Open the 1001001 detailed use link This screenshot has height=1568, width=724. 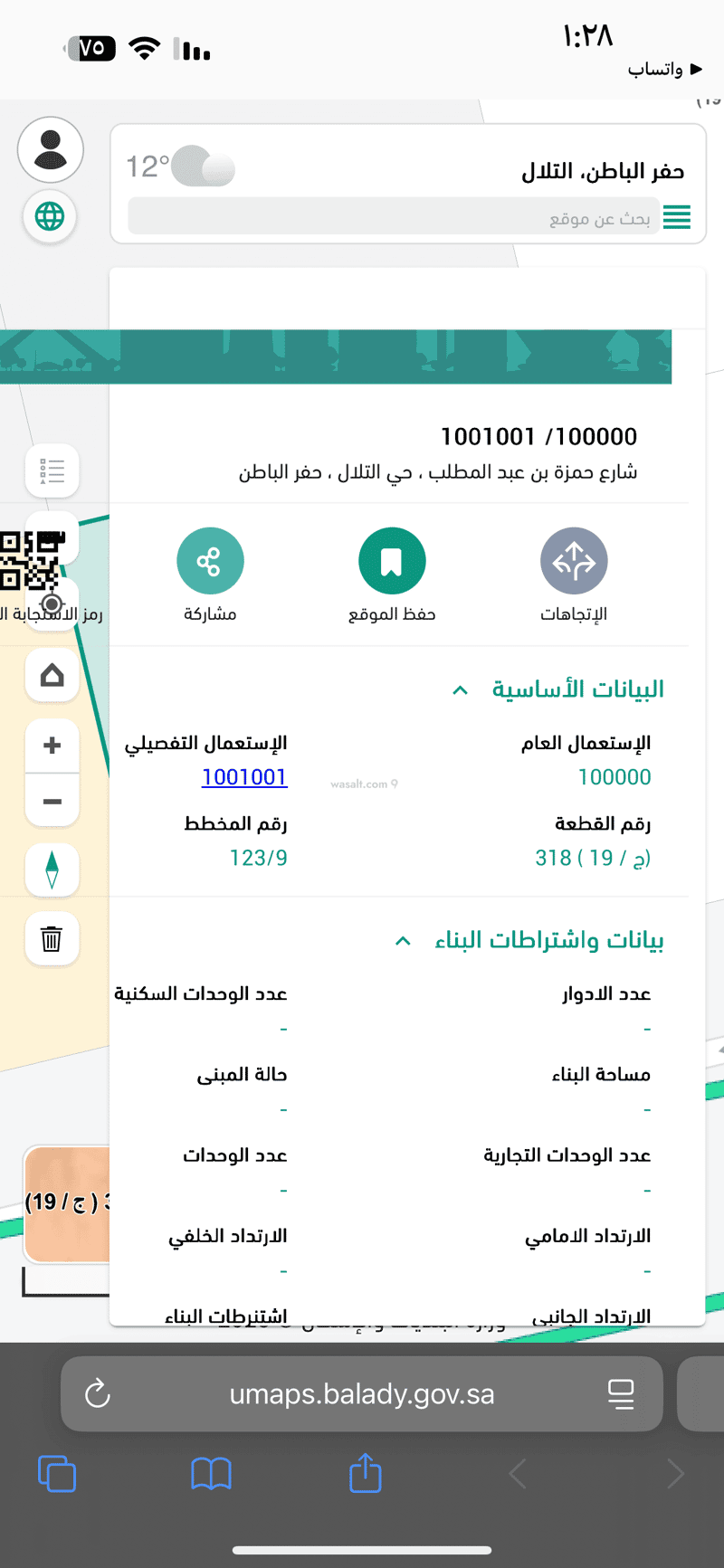[244, 777]
